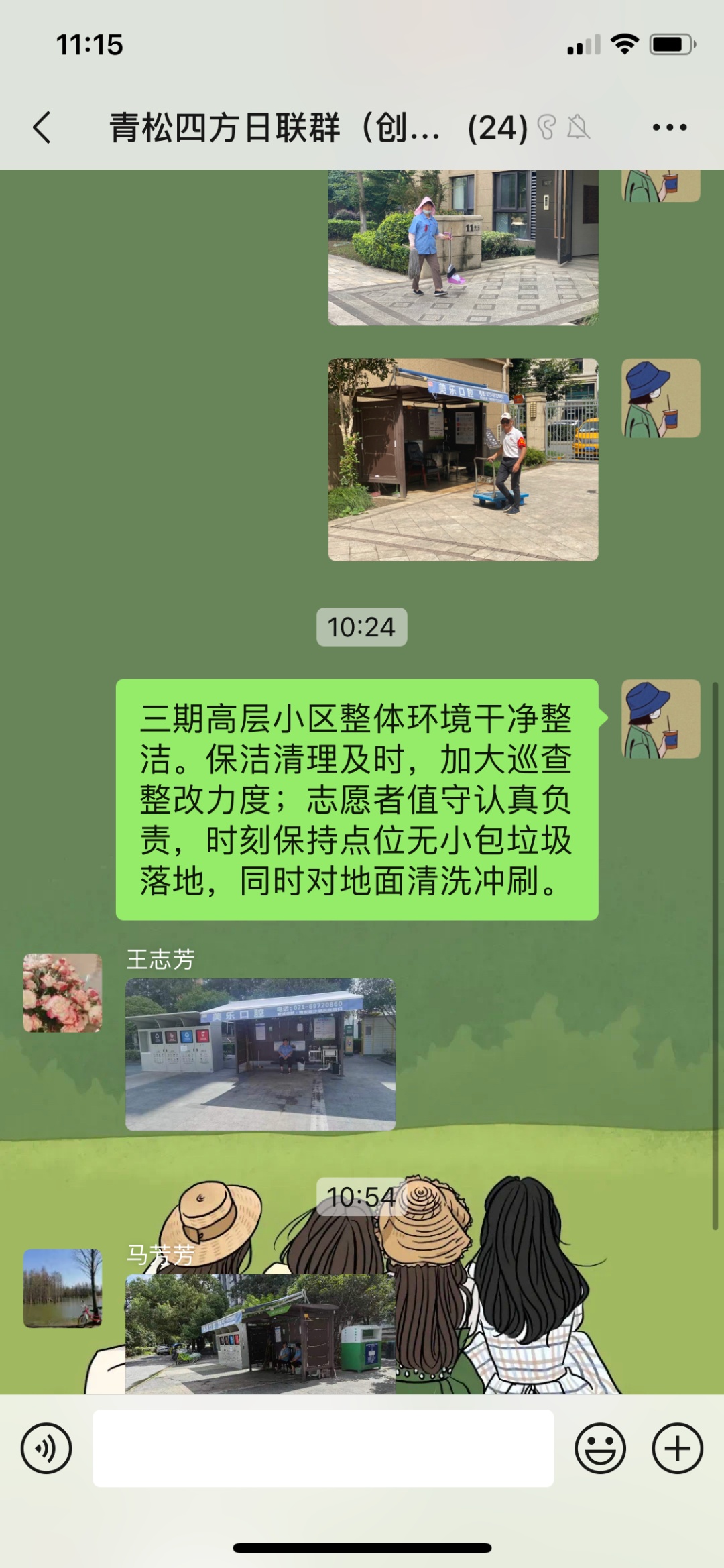Open the plus attachment menu
Image resolution: width=724 pixels, height=1568 pixels.
pyautogui.click(x=677, y=1448)
